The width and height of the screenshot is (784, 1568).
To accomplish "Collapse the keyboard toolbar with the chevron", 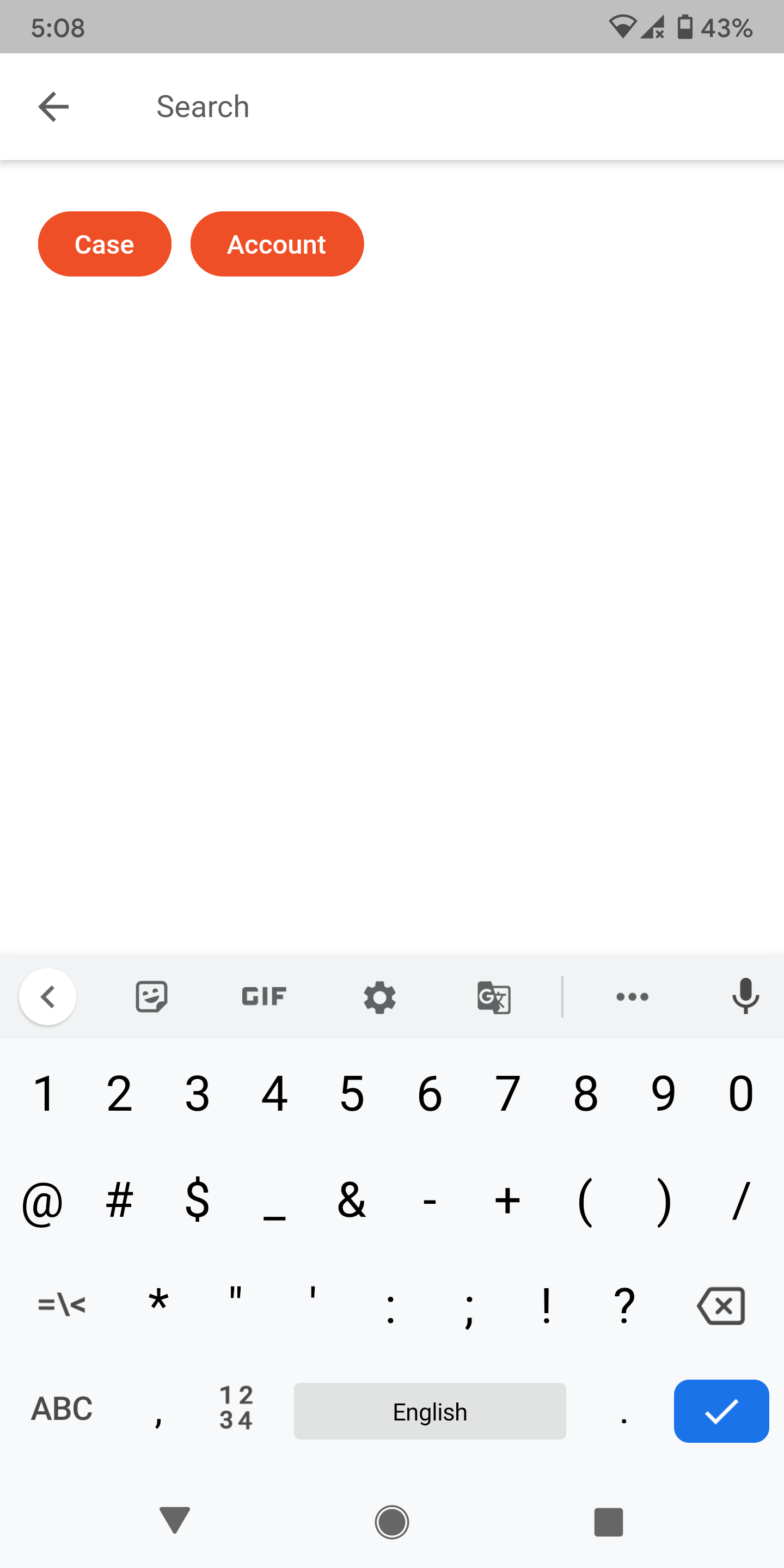I will [x=47, y=996].
